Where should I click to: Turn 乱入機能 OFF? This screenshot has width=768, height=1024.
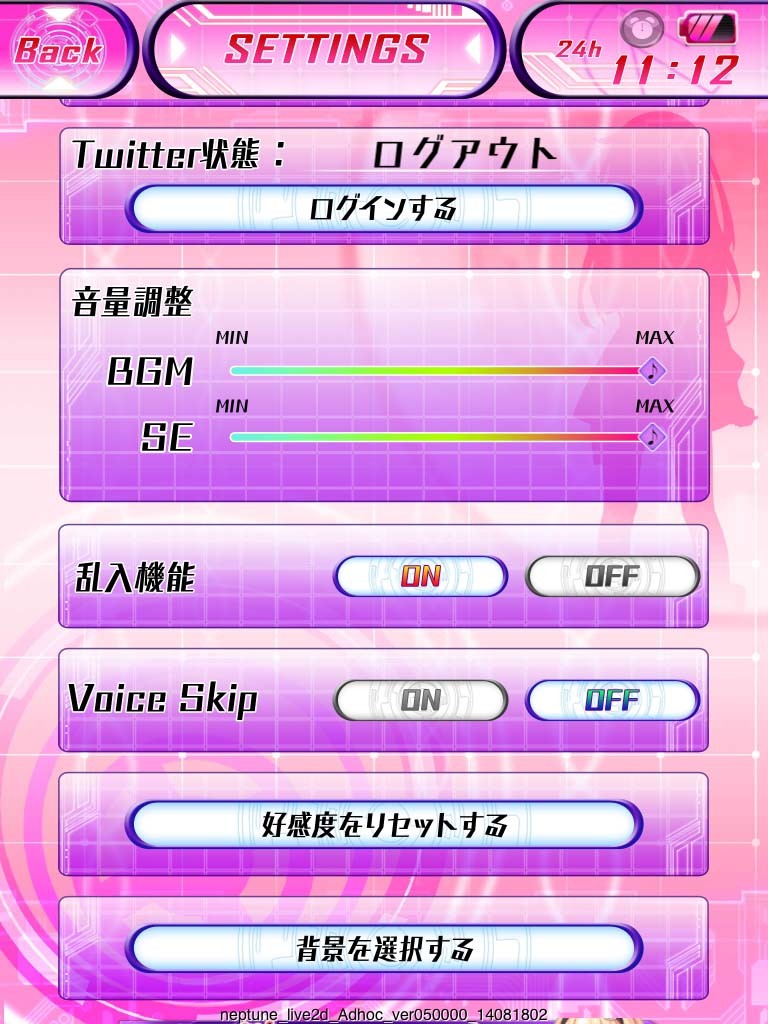click(x=612, y=576)
